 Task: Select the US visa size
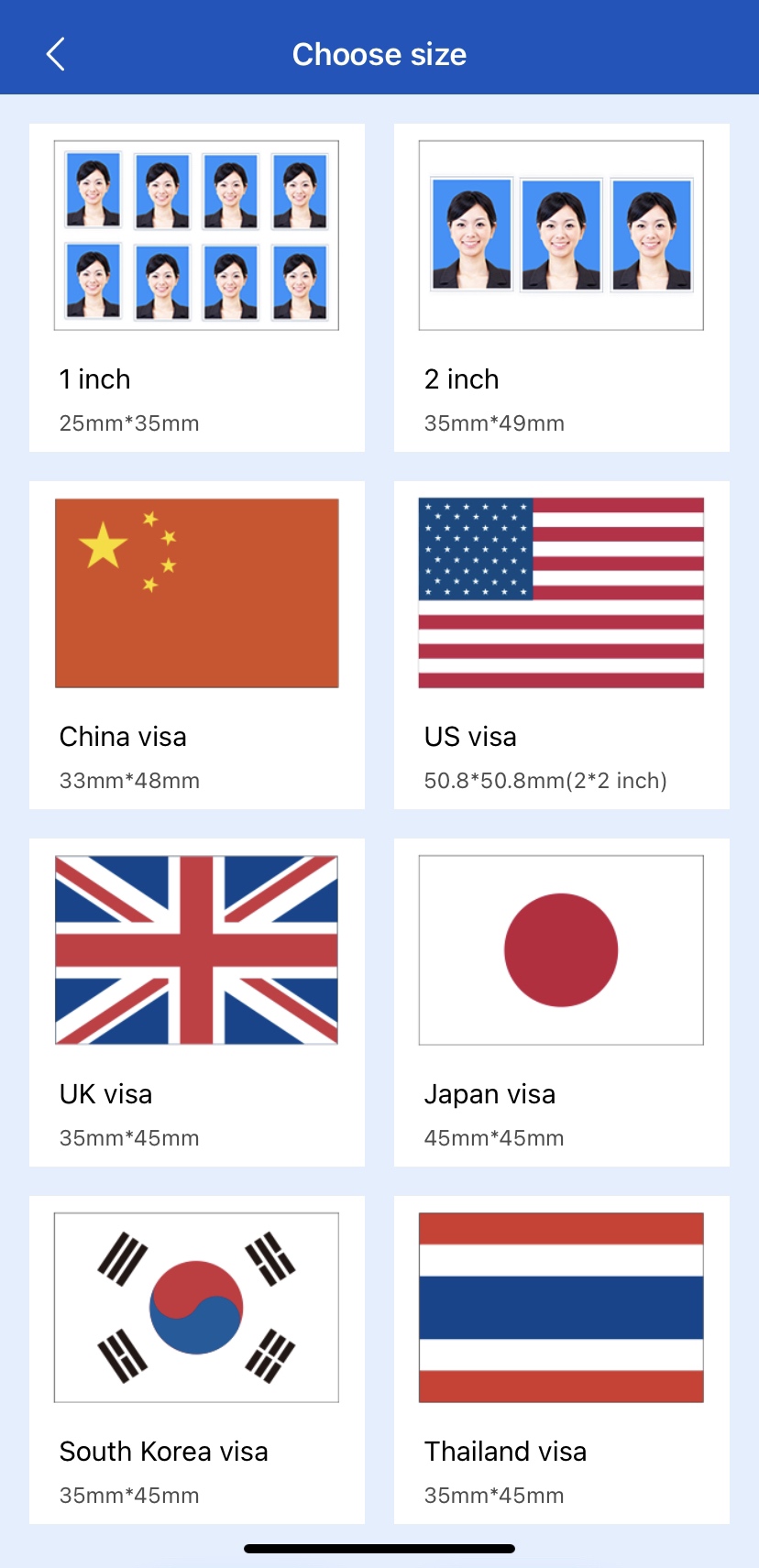[561, 644]
